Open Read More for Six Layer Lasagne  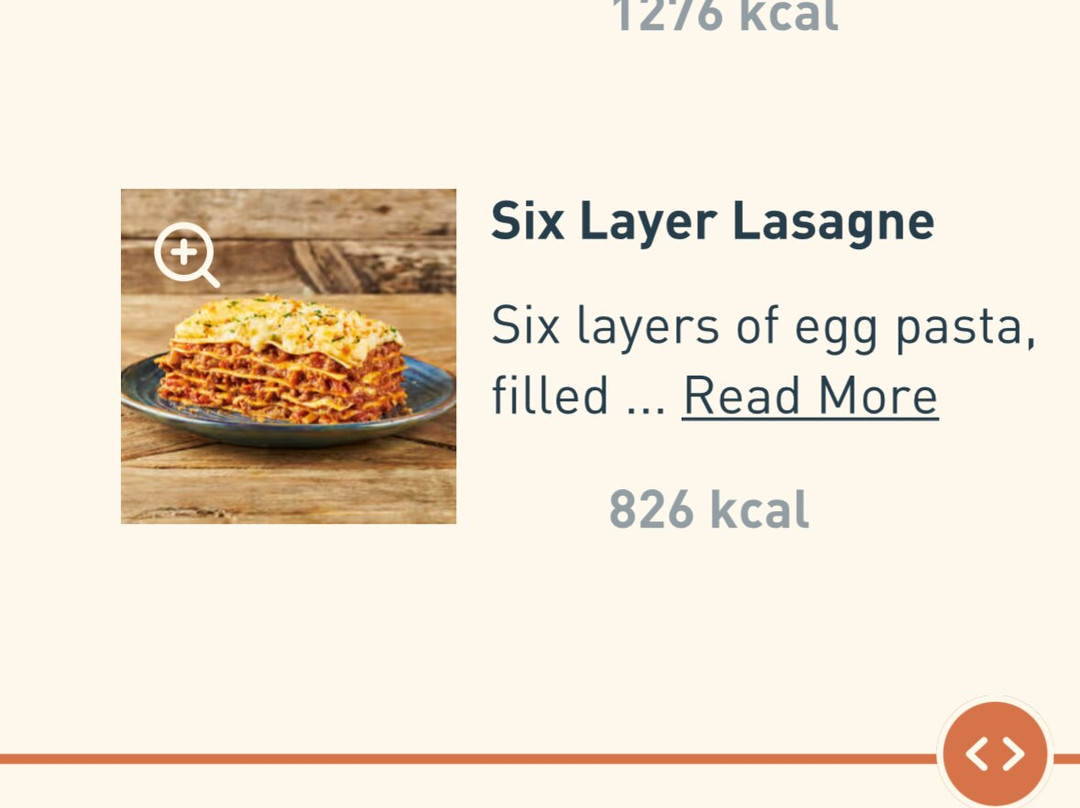coord(810,397)
